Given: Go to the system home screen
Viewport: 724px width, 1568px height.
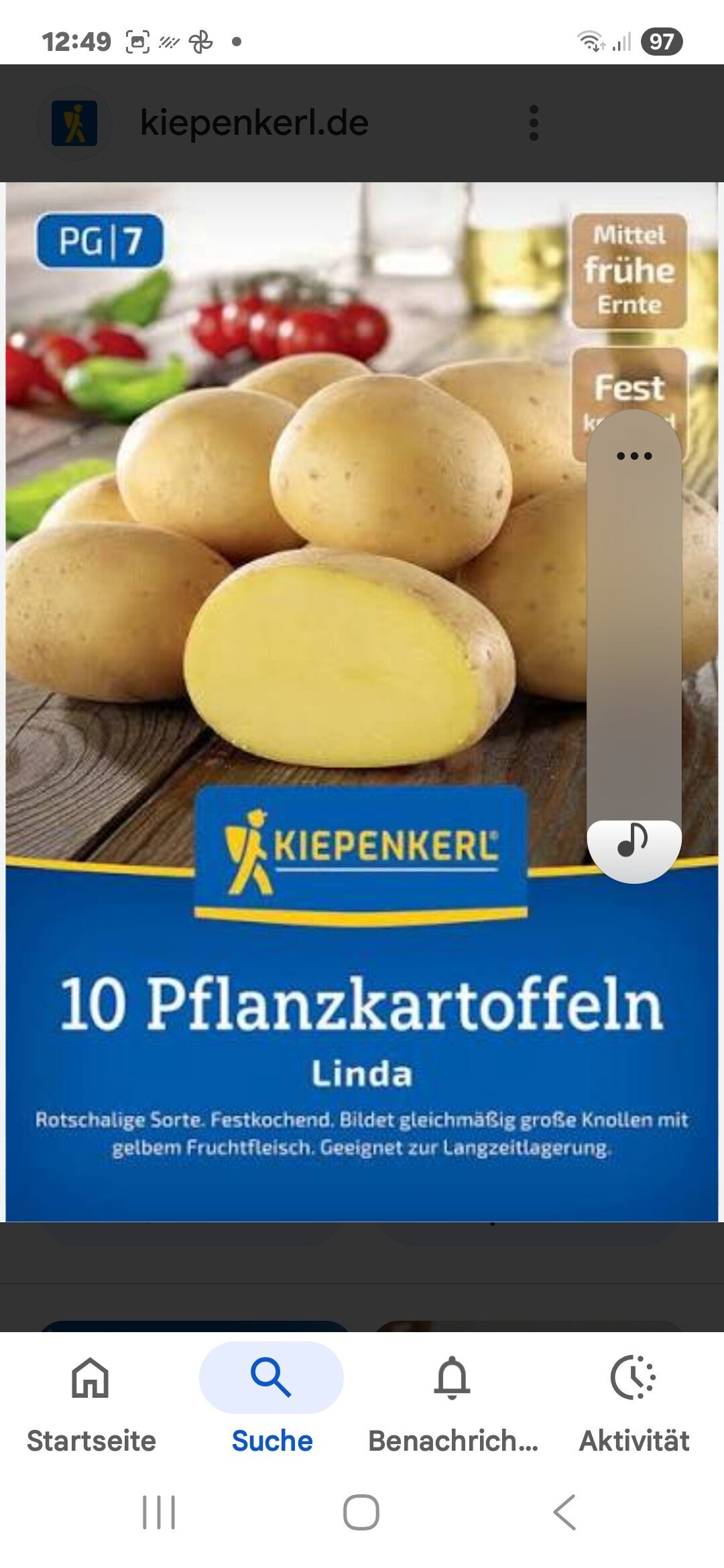Looking at the screenshot, I should (x=361, y=1512).
